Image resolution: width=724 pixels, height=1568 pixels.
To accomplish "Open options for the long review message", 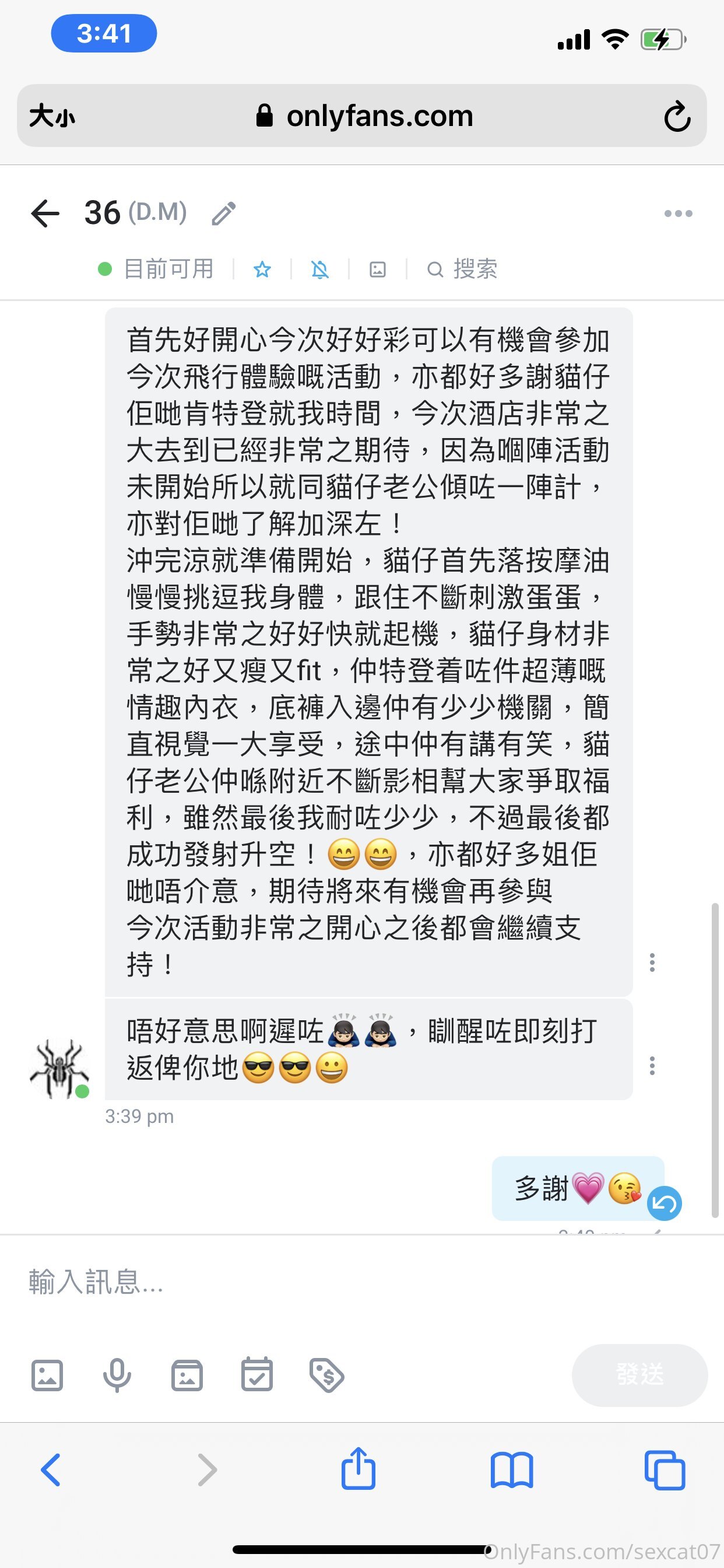I will [x=652, y=963].
